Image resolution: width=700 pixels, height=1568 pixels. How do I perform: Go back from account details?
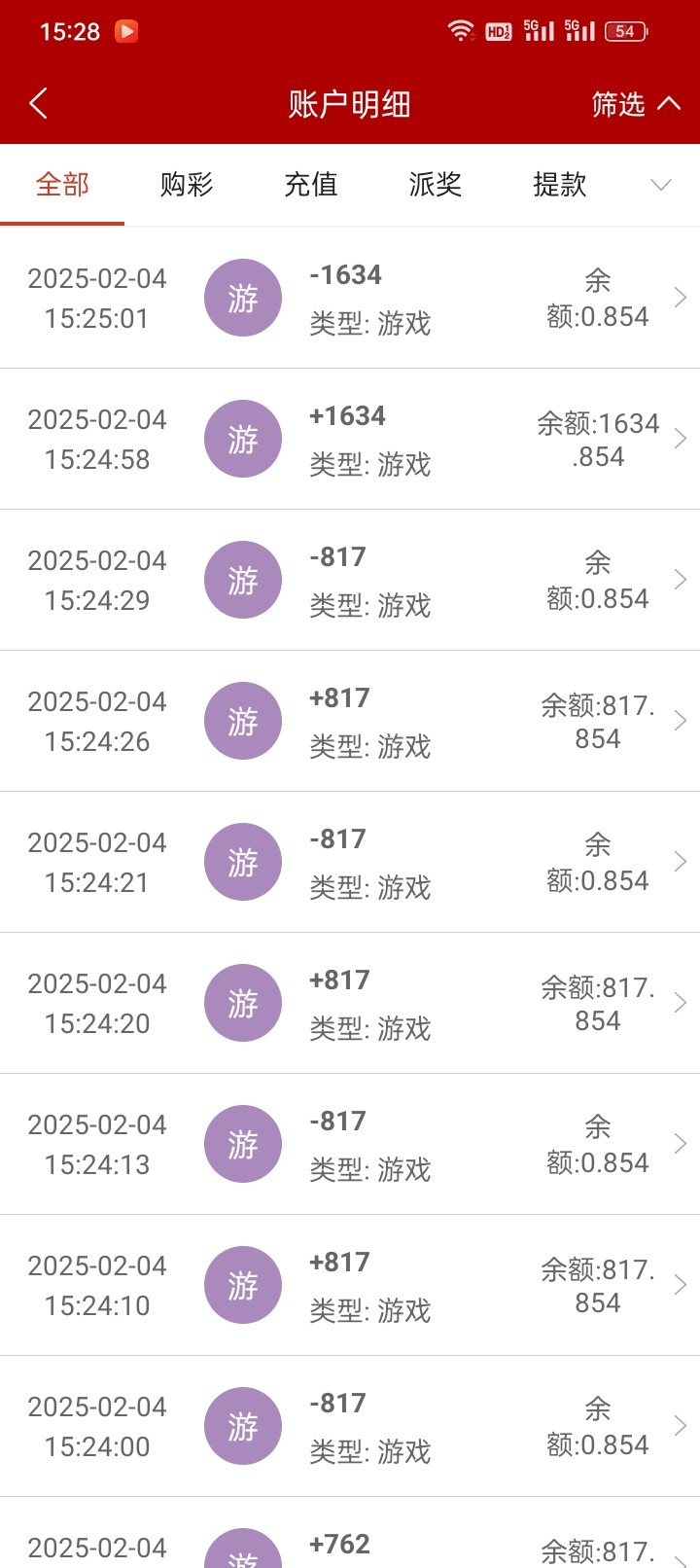[39, 103]
